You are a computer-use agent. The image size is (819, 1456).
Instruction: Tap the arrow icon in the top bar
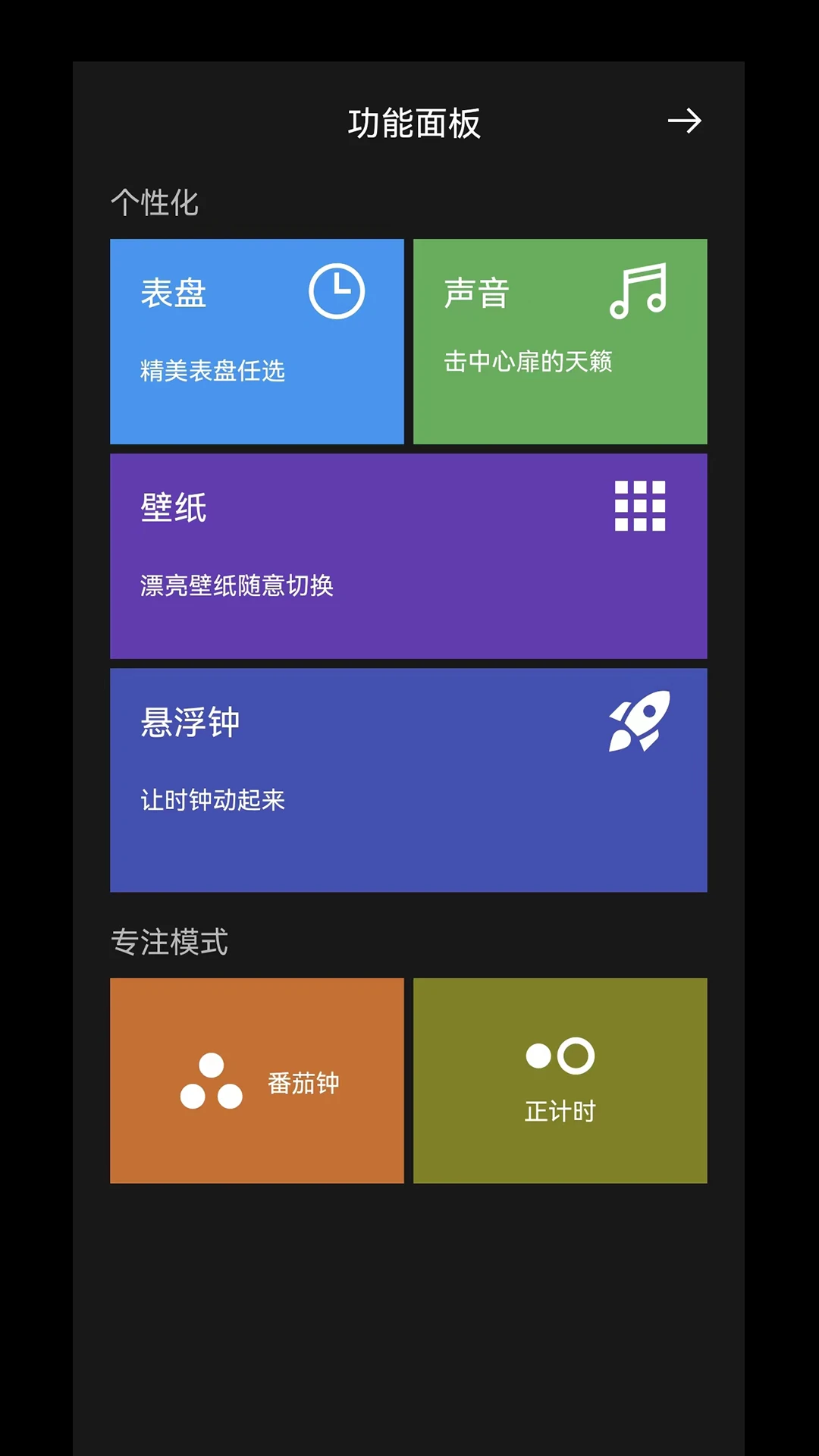coord(685,121)
